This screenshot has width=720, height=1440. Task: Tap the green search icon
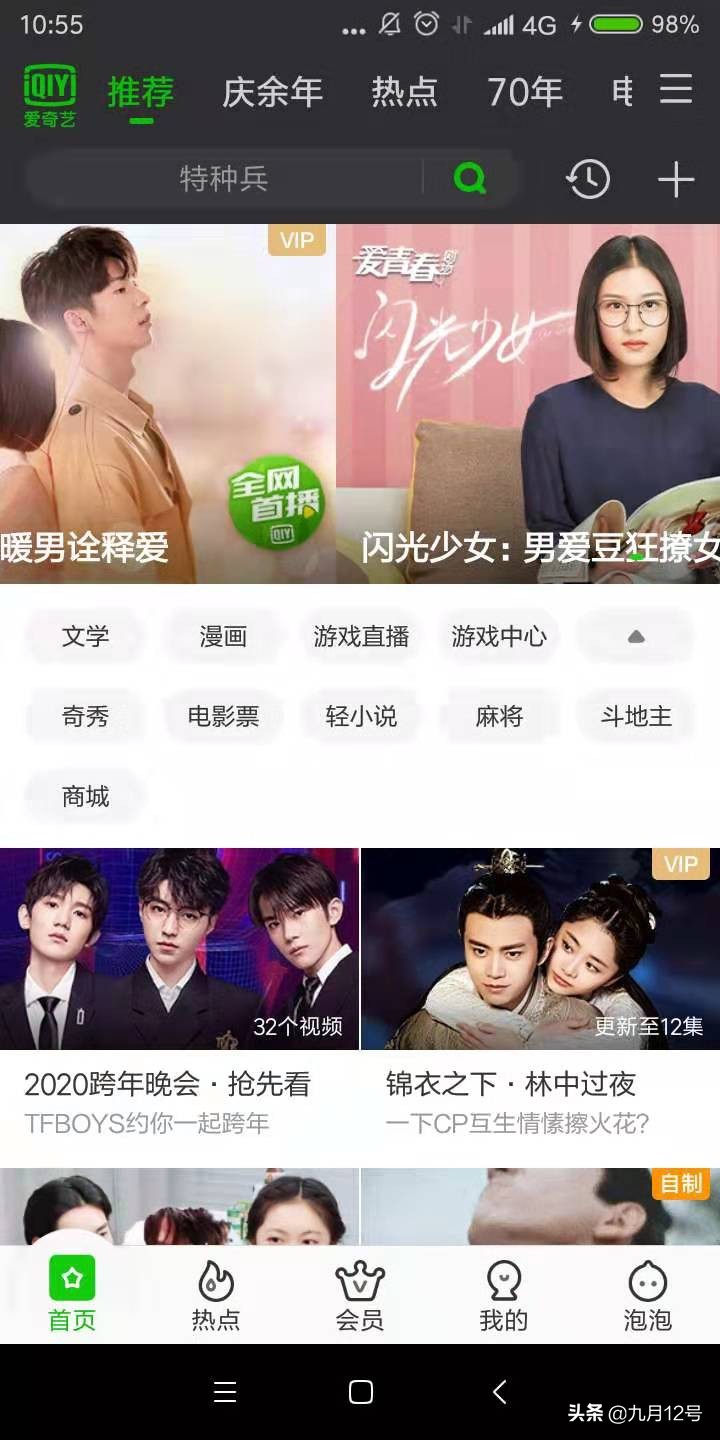[469, 179]
